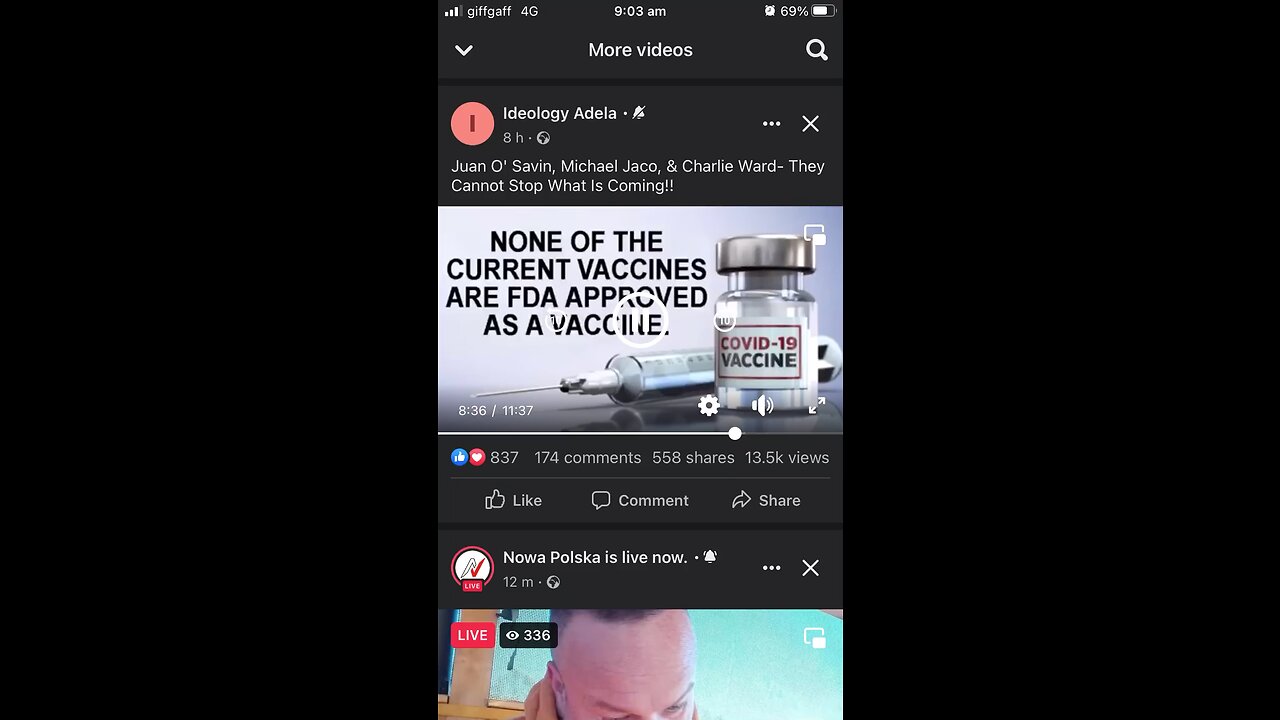1280x720 pixels.
Task: Comment on Ideology Adela's video
Action: (x=640, y=500)
